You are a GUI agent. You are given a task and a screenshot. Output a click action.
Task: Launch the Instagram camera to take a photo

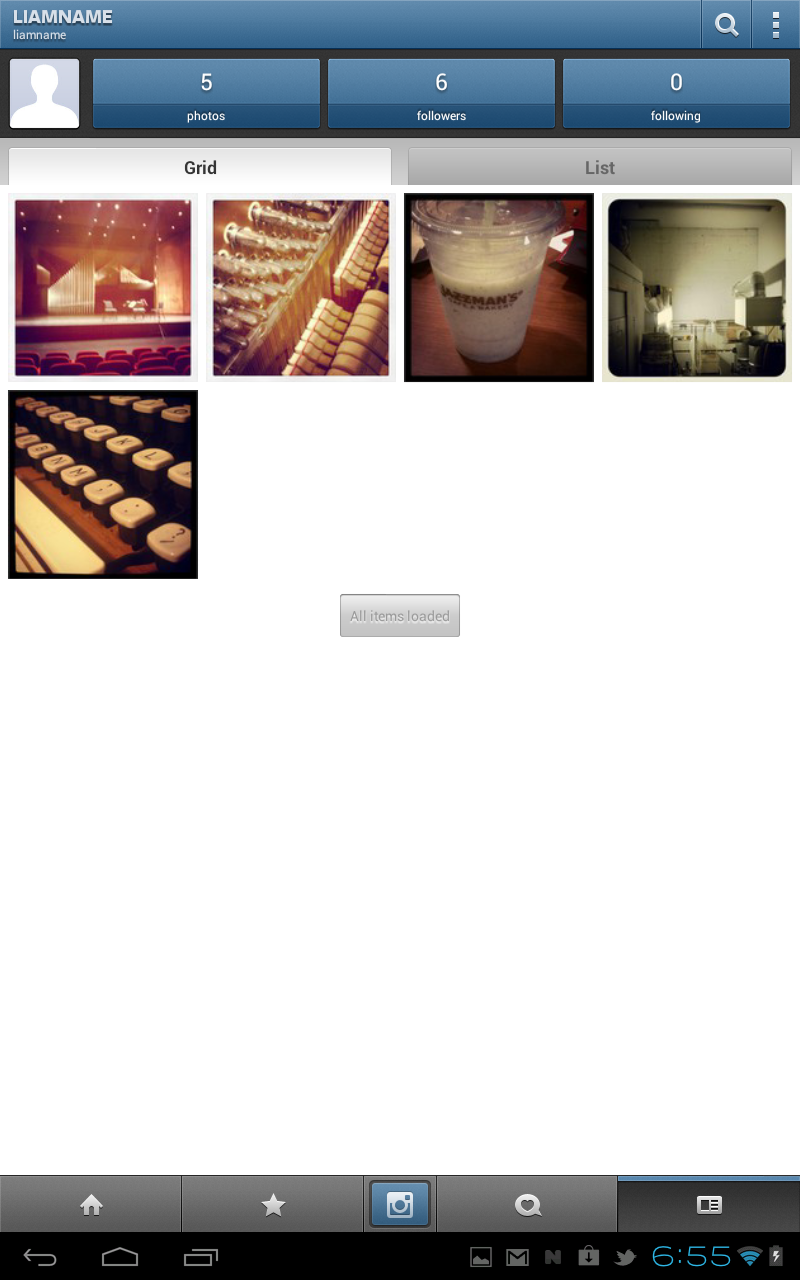click(399, 1204)
